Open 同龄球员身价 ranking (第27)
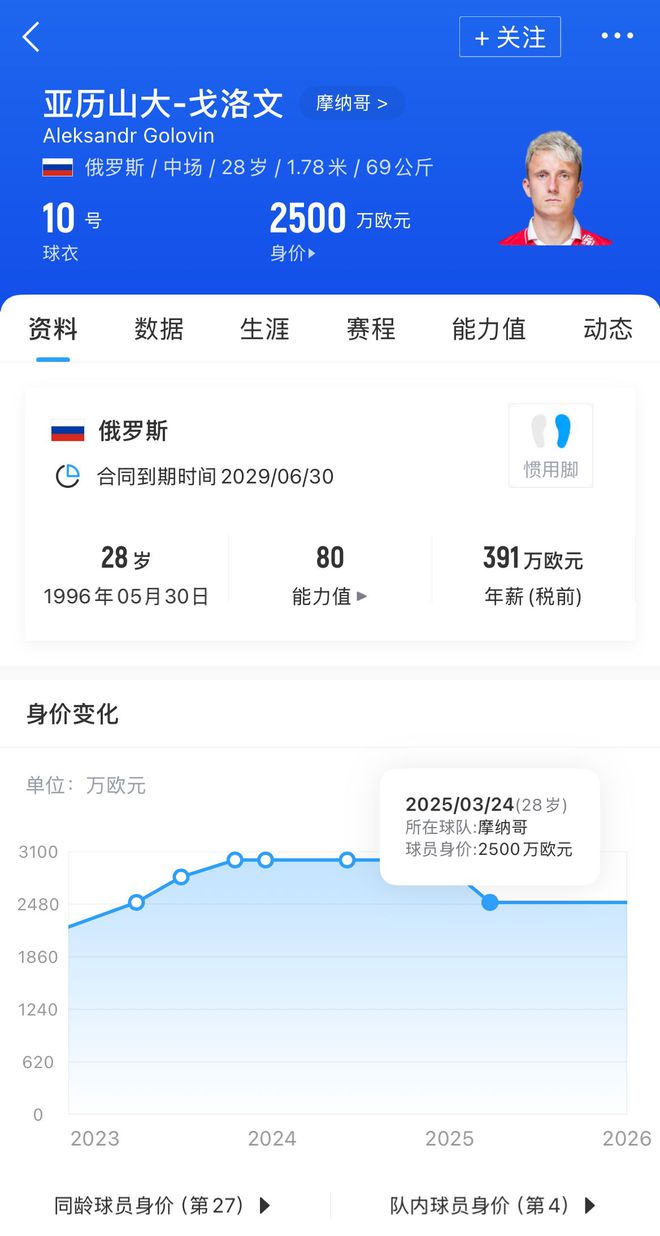Viewport: 660px width, 1236px height. pyautogui.click(x=163, y=1205)
